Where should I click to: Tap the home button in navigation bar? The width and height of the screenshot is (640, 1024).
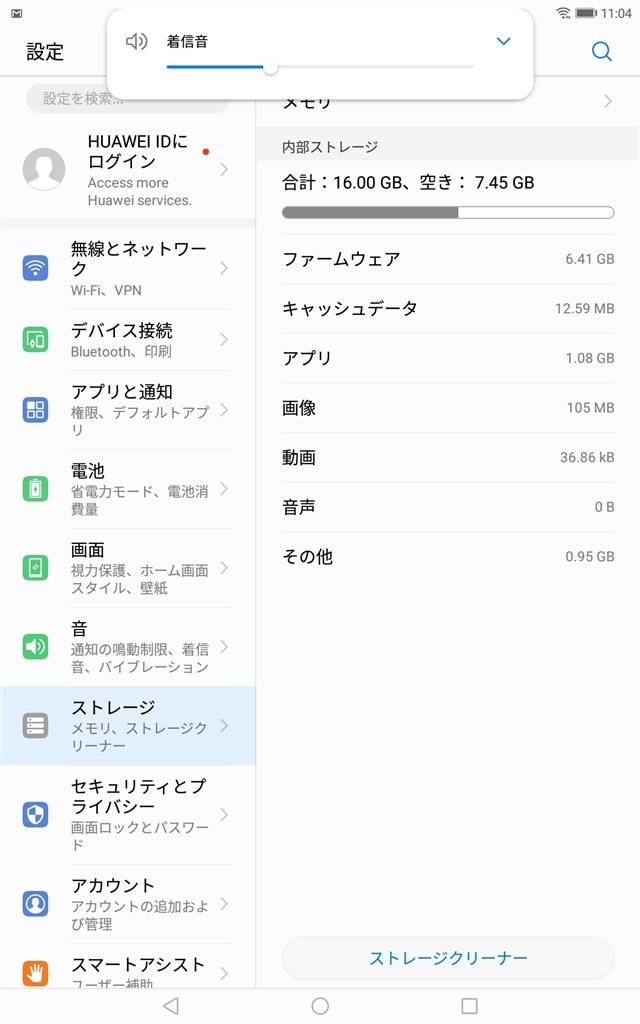coord(320,1005)
